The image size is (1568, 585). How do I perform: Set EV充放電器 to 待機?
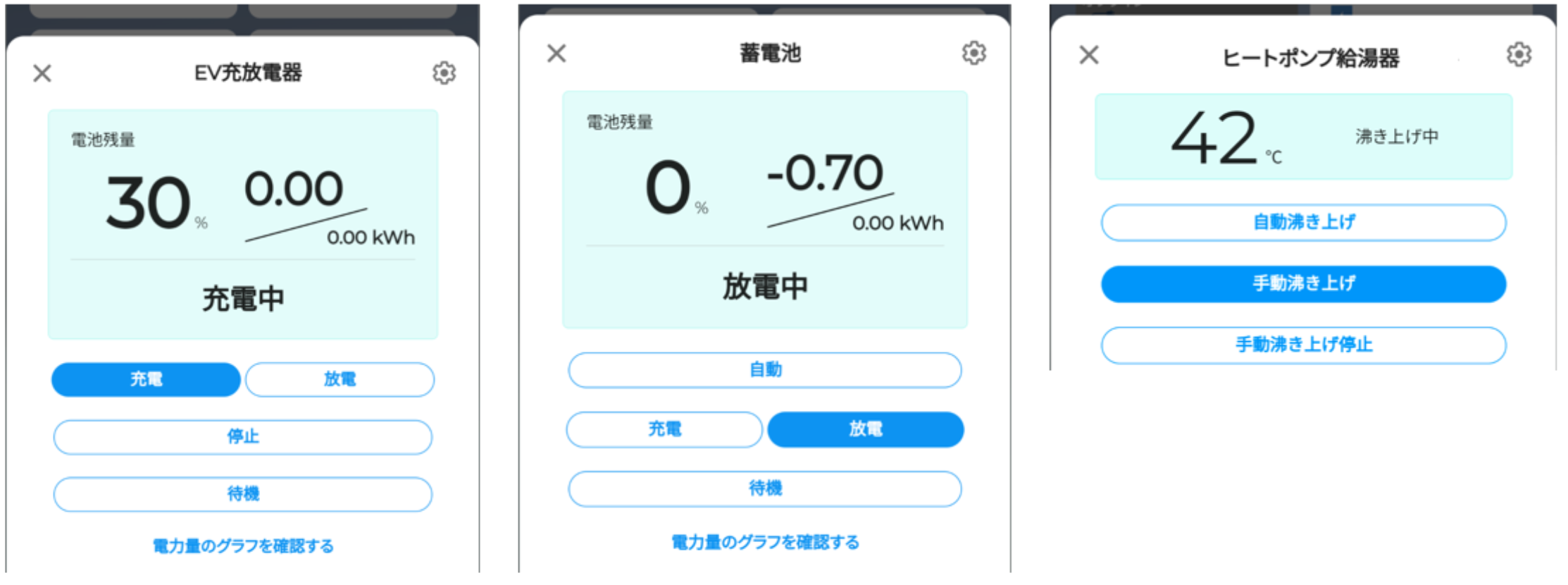(x=242, y=494)
